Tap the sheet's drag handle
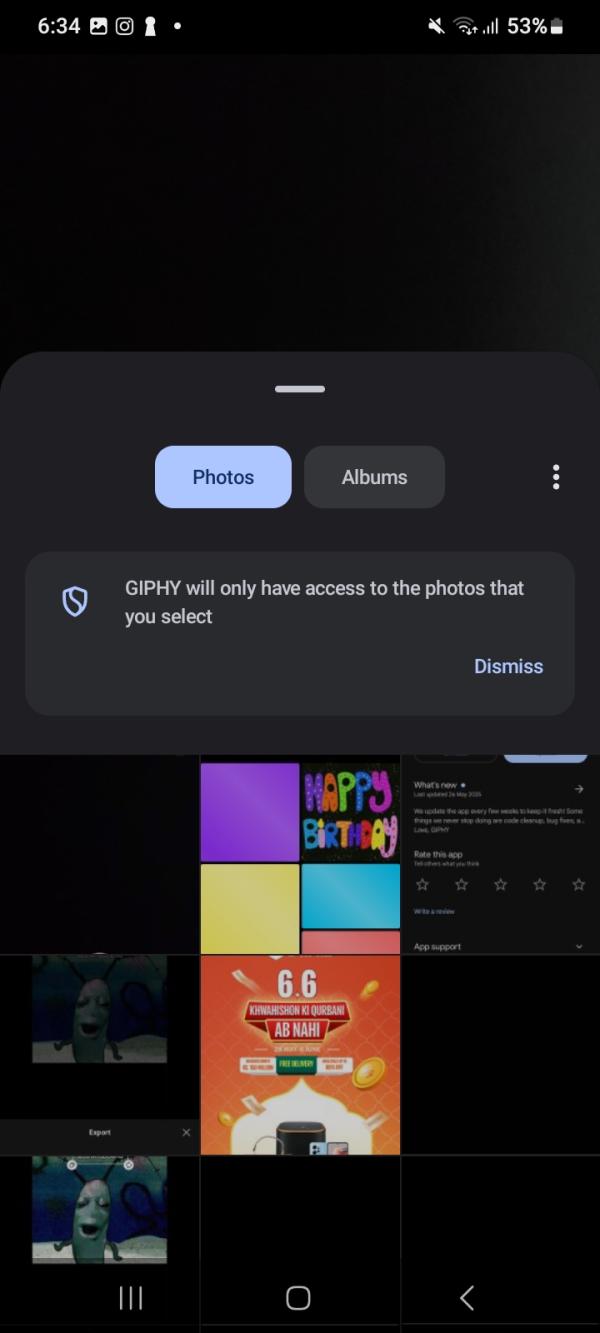The height and width of the screenshot is (1333, 600). [300, 389]
